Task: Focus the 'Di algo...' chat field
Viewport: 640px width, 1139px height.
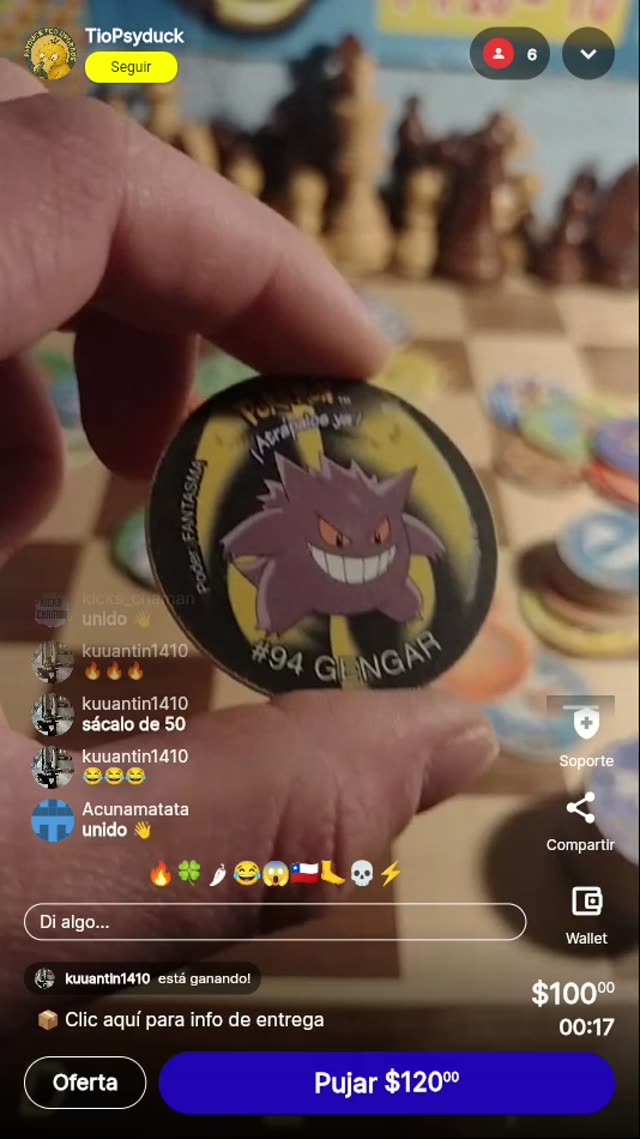Action: click(x=275, y=922)
